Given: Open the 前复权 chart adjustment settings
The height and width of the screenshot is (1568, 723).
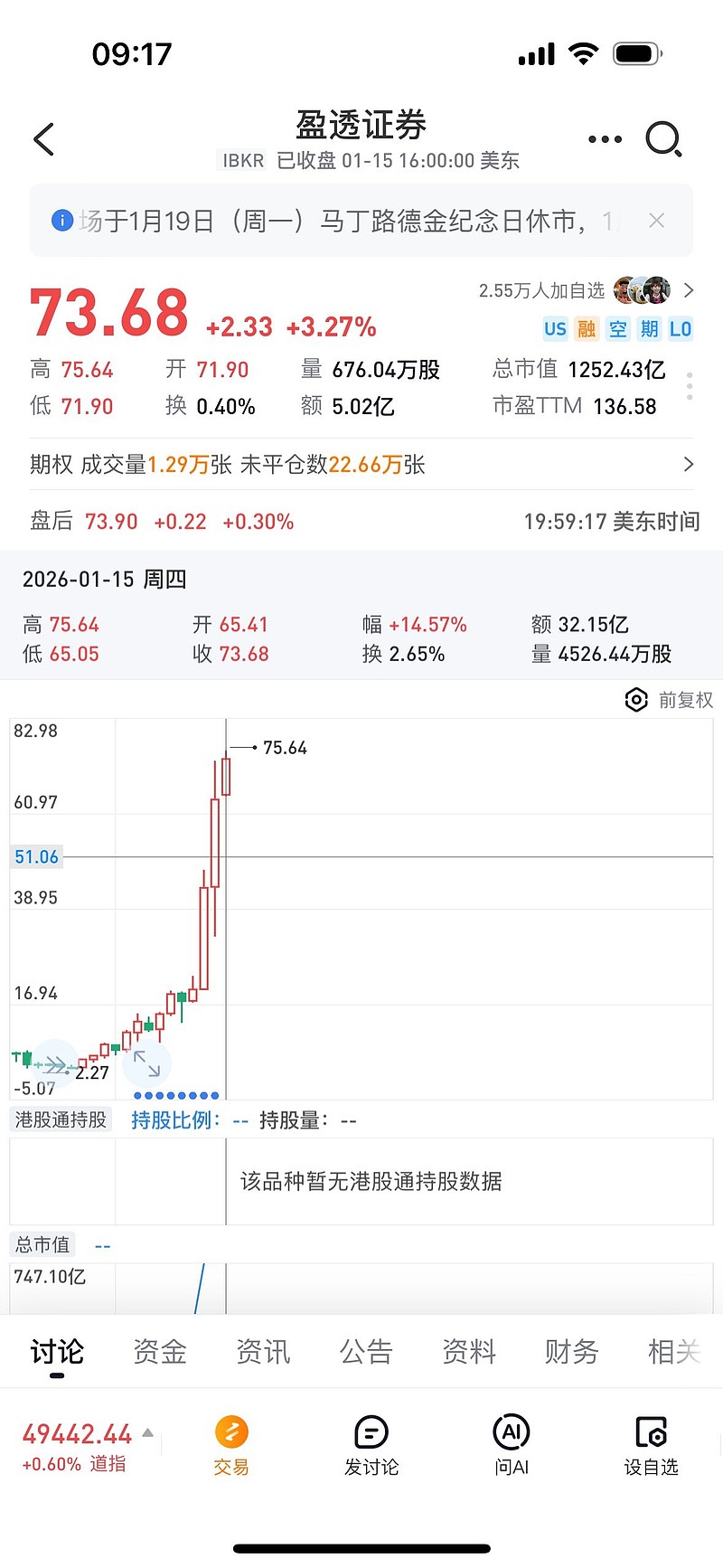Looking at the screenshot, I should (669, 700).
